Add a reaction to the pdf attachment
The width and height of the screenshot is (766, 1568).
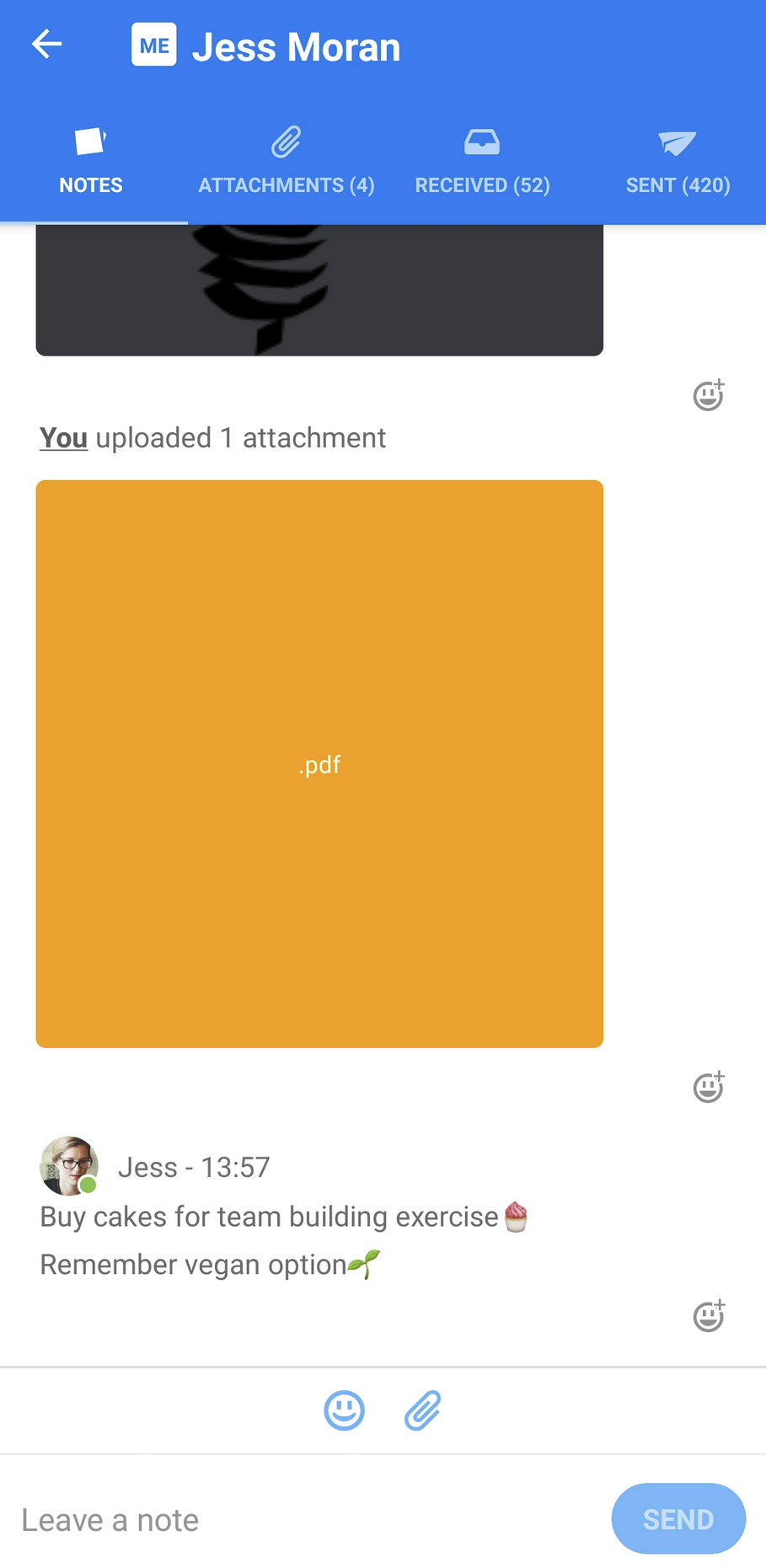click(709, 1087)
